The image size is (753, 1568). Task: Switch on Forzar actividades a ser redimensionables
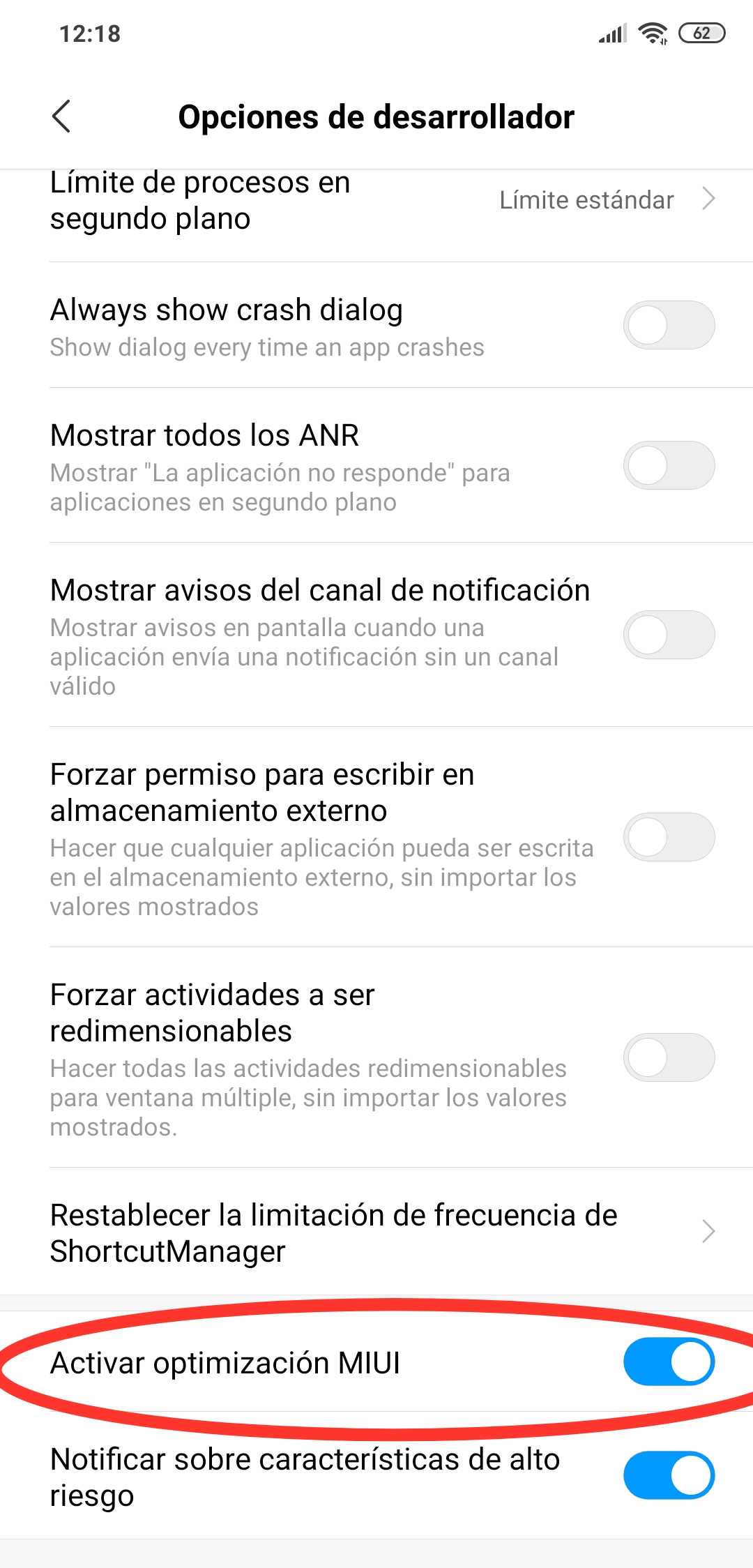point(669,1057)
